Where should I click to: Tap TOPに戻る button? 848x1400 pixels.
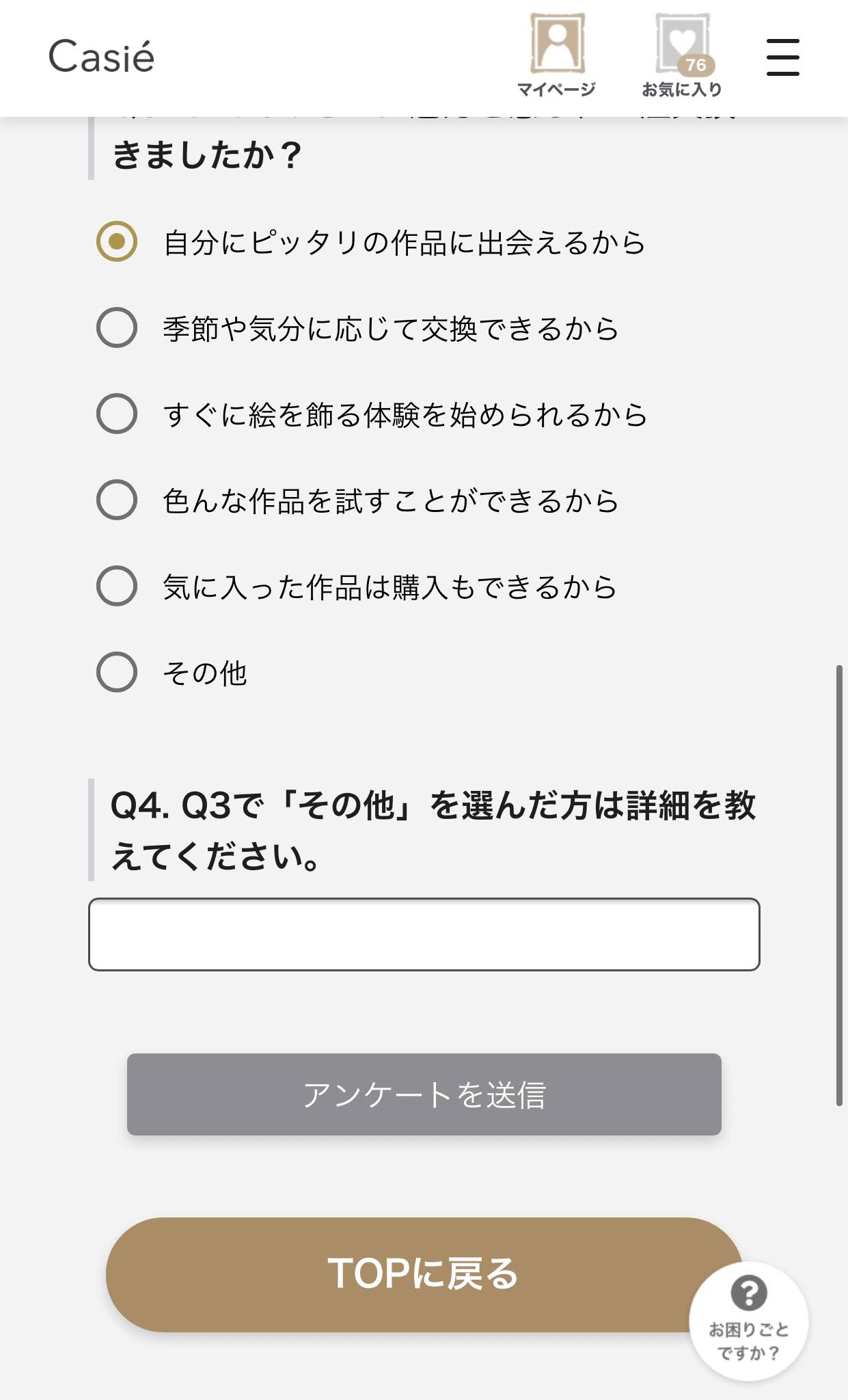coord(424,1274)
